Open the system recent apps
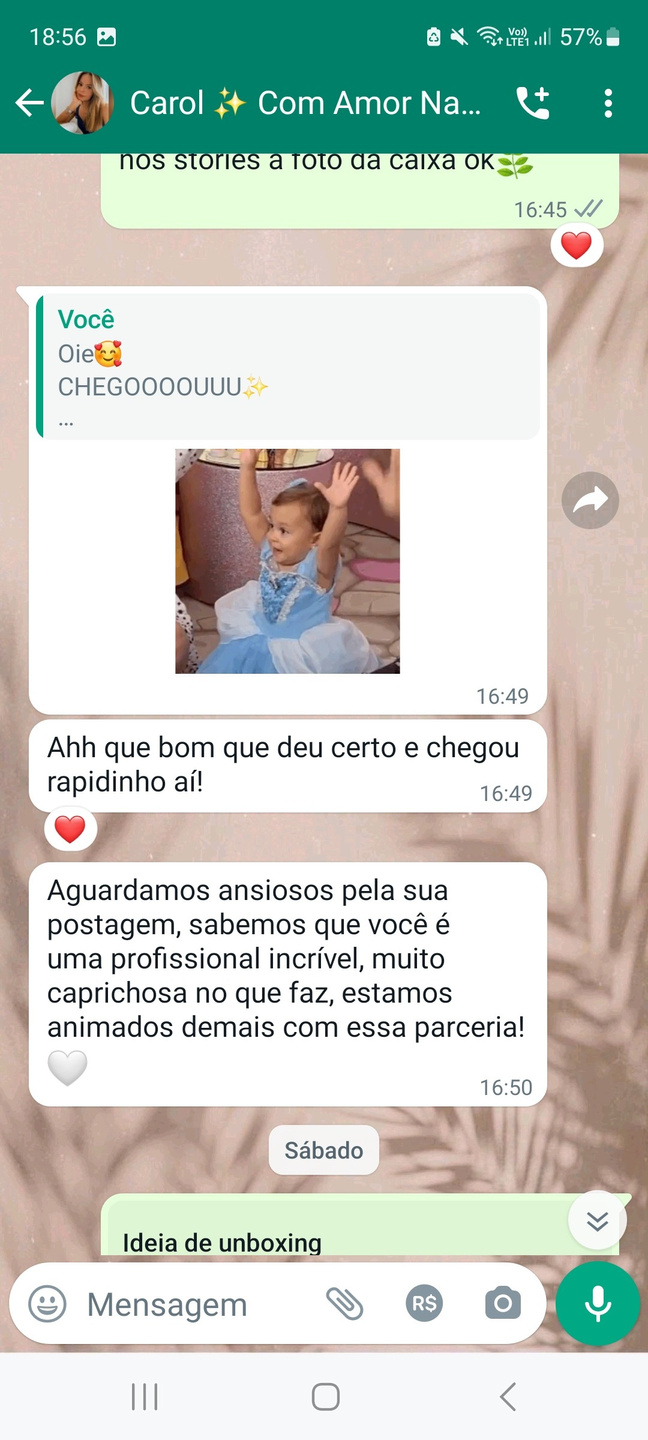 coord(145,1397)
